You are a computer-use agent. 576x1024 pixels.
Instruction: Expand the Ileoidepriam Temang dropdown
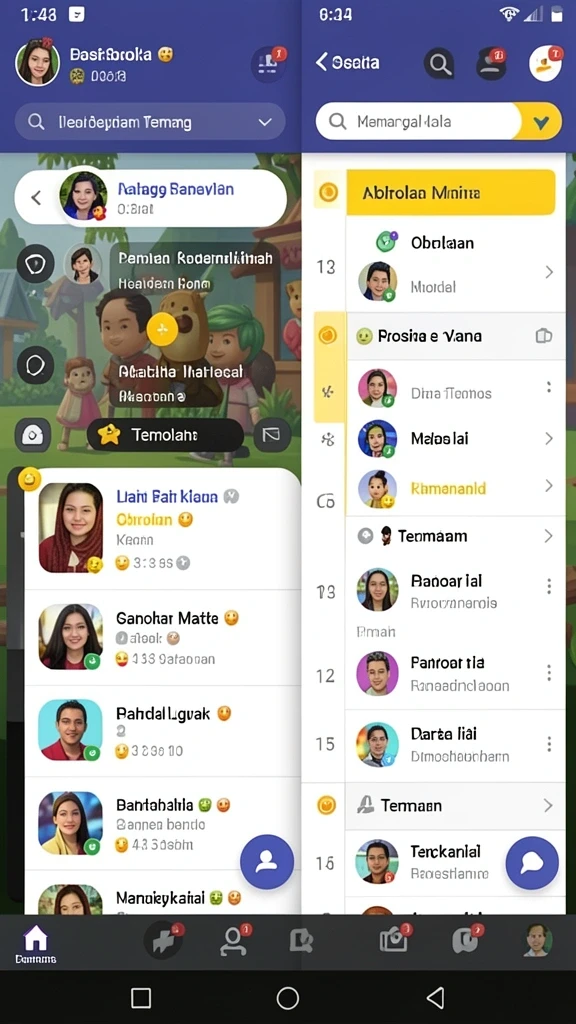click(x=265, y=122)
